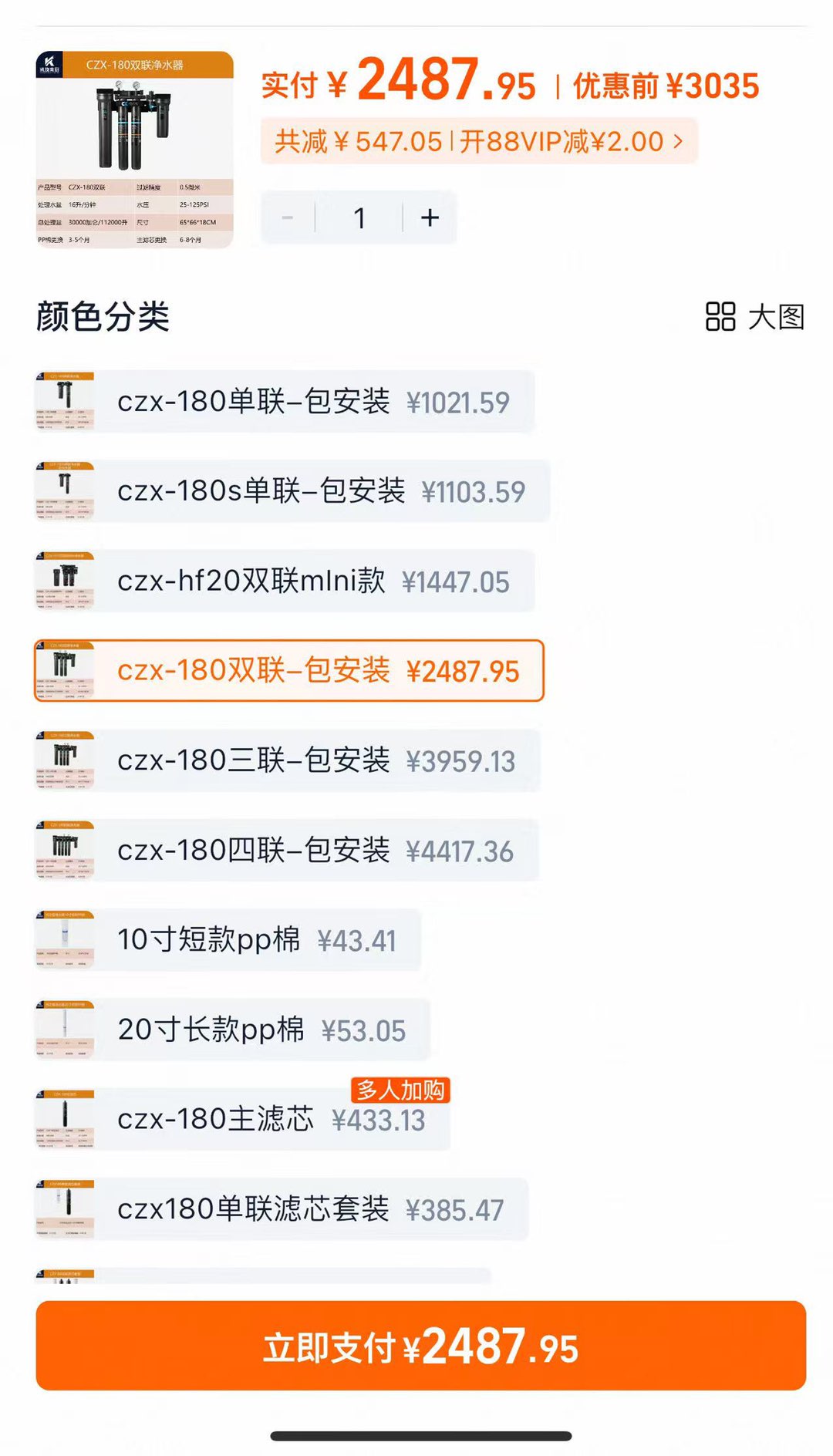Choose the czx-180s单联-包安装 variant
This screenshot has width=833, height=1456.
pyautogui.click(x=293, y=491)
